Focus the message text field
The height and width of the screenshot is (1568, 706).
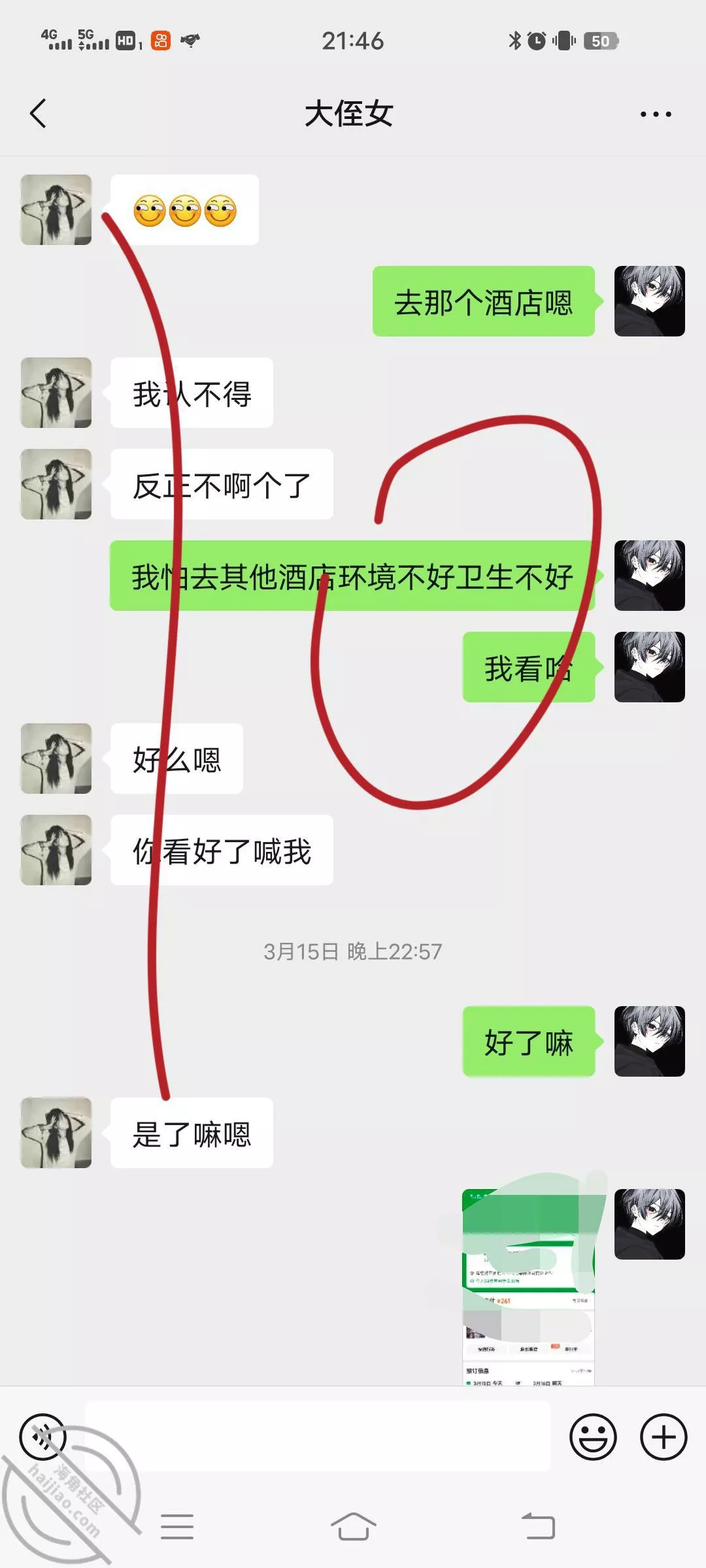pos(317,1437)
